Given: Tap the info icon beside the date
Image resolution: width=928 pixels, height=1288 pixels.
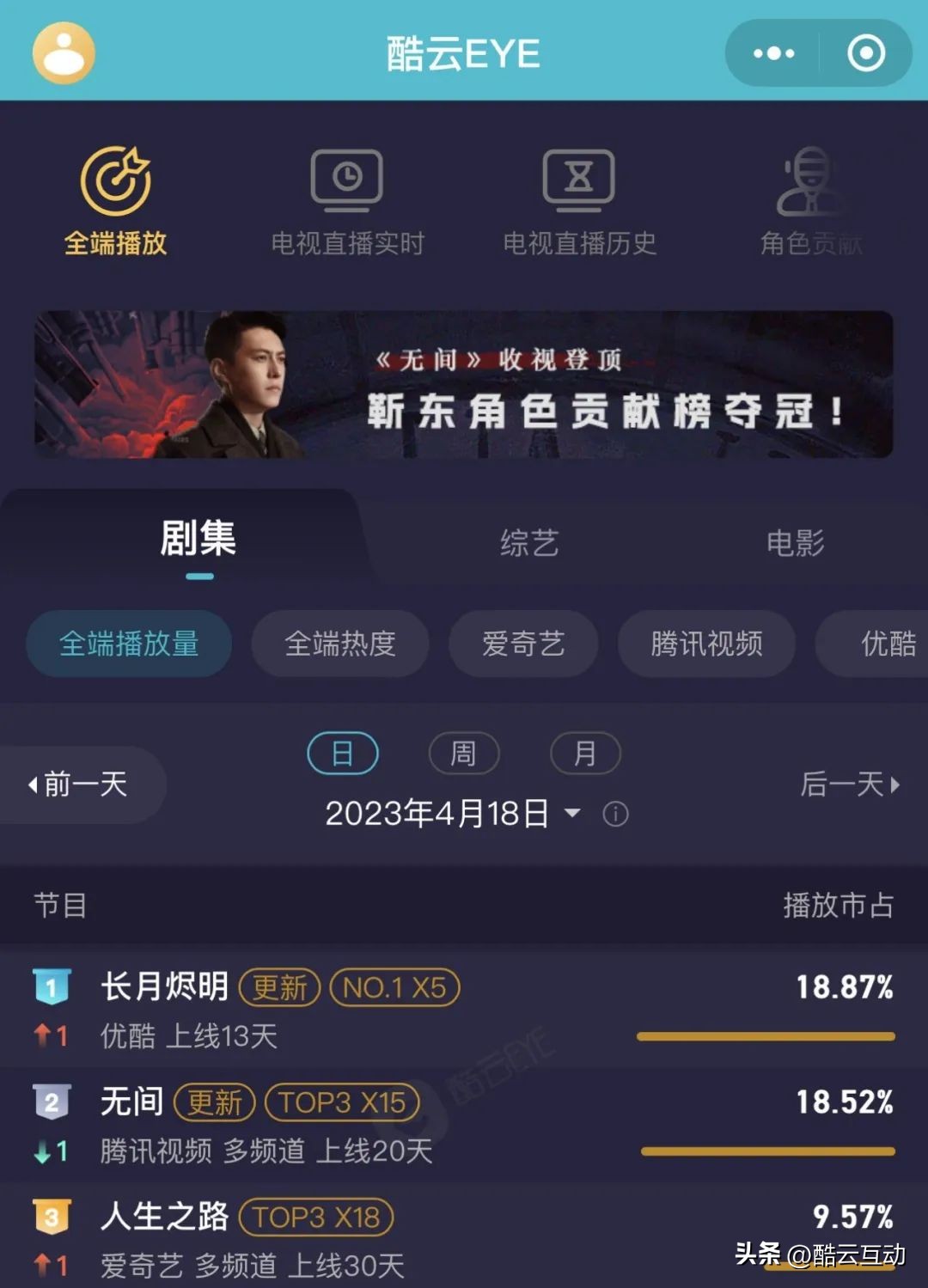Looking at the screenshot, I should pyautogui.click(x=617, y=812).
